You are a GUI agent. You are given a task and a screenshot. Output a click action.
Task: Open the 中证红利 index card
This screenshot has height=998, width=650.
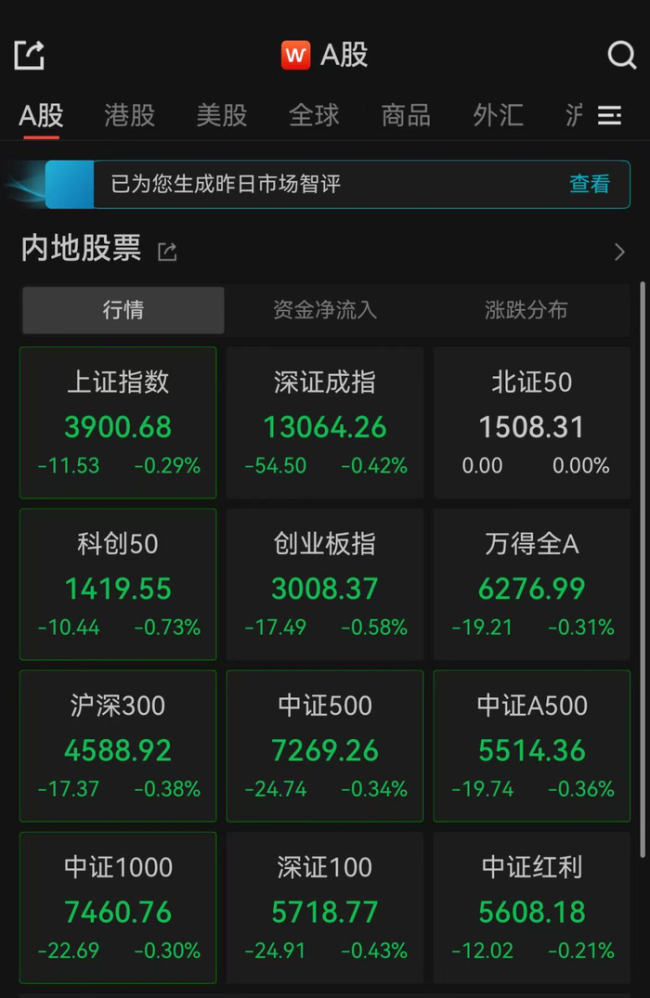[x=532, y=908]
